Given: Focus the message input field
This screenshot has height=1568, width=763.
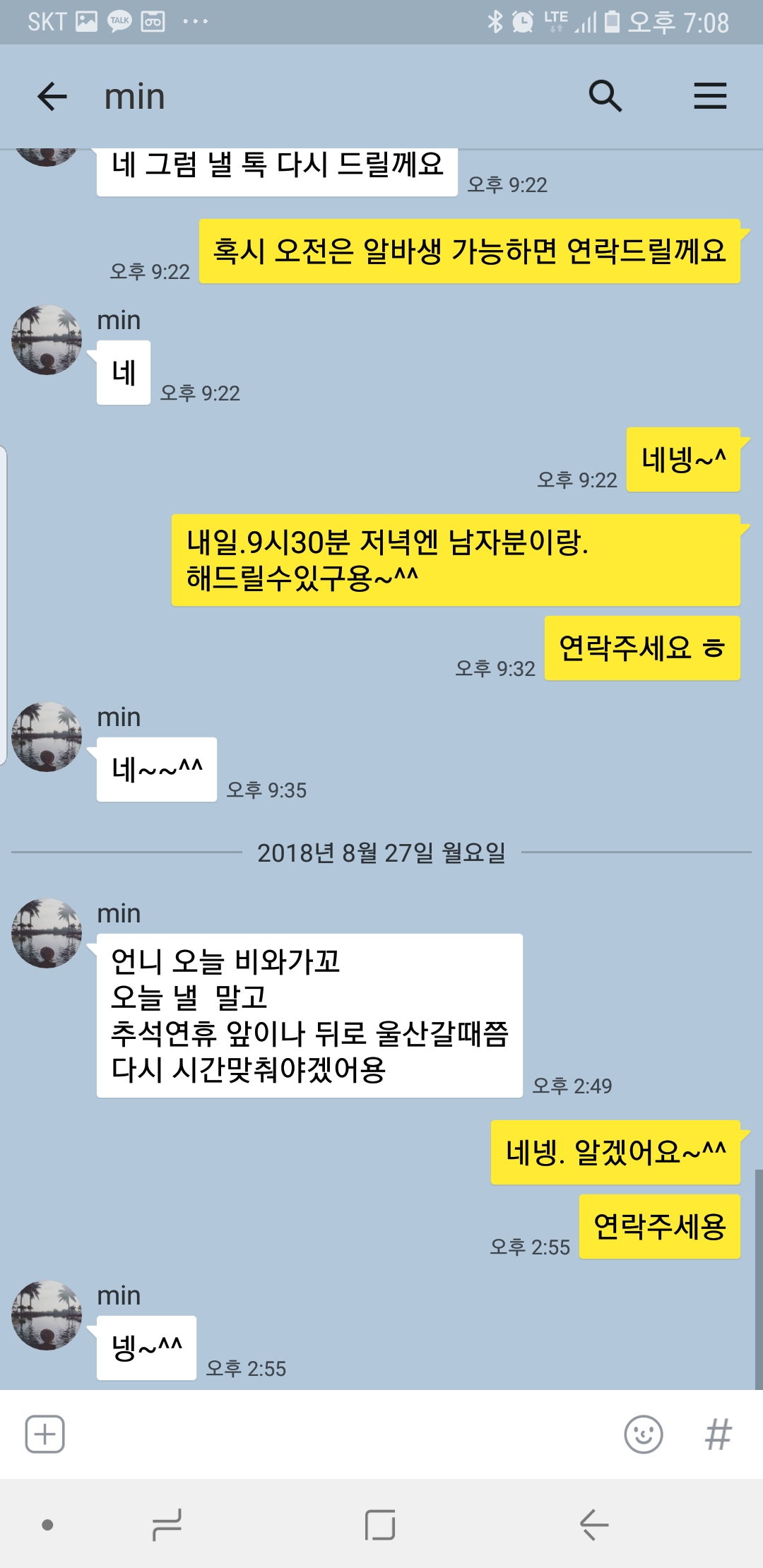Looking at the screenshot, I should (339, 1434).
